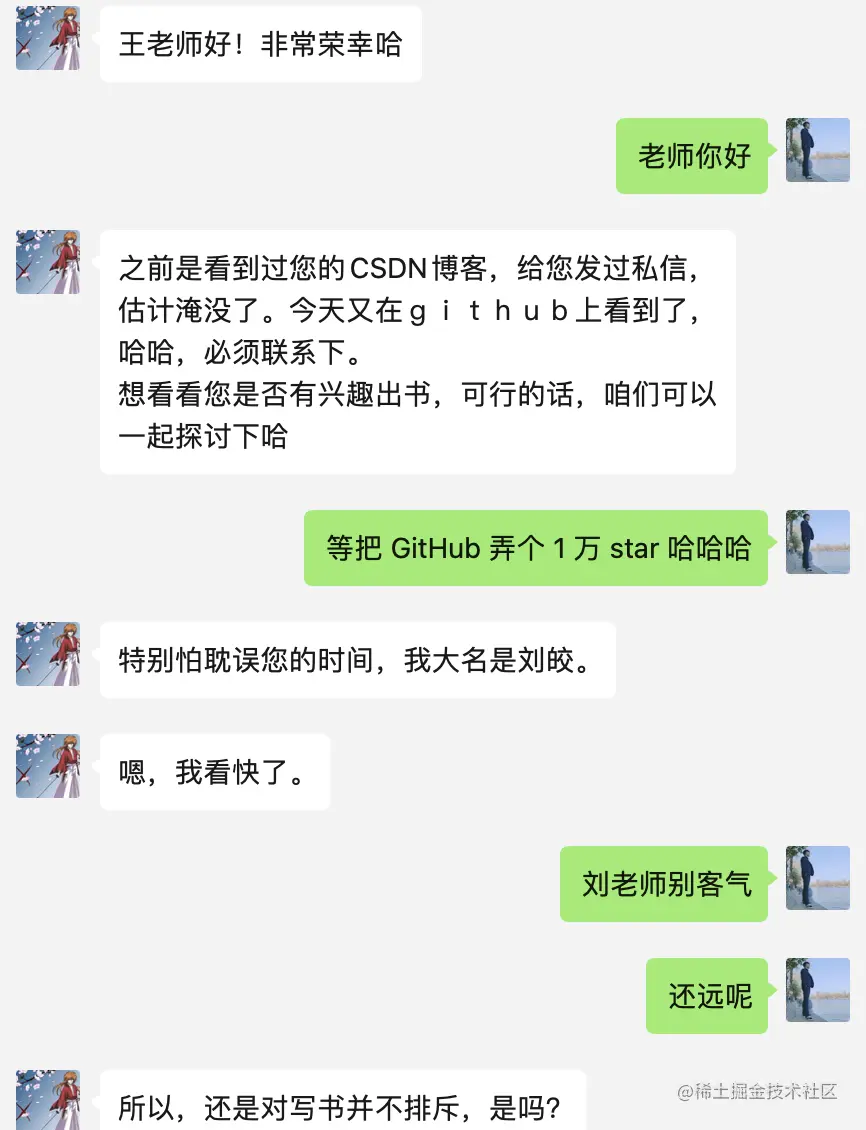Open sender's avatar beside "王老师好" message
The height and width of the screenshot is (1130, 866).
[47, 38]
